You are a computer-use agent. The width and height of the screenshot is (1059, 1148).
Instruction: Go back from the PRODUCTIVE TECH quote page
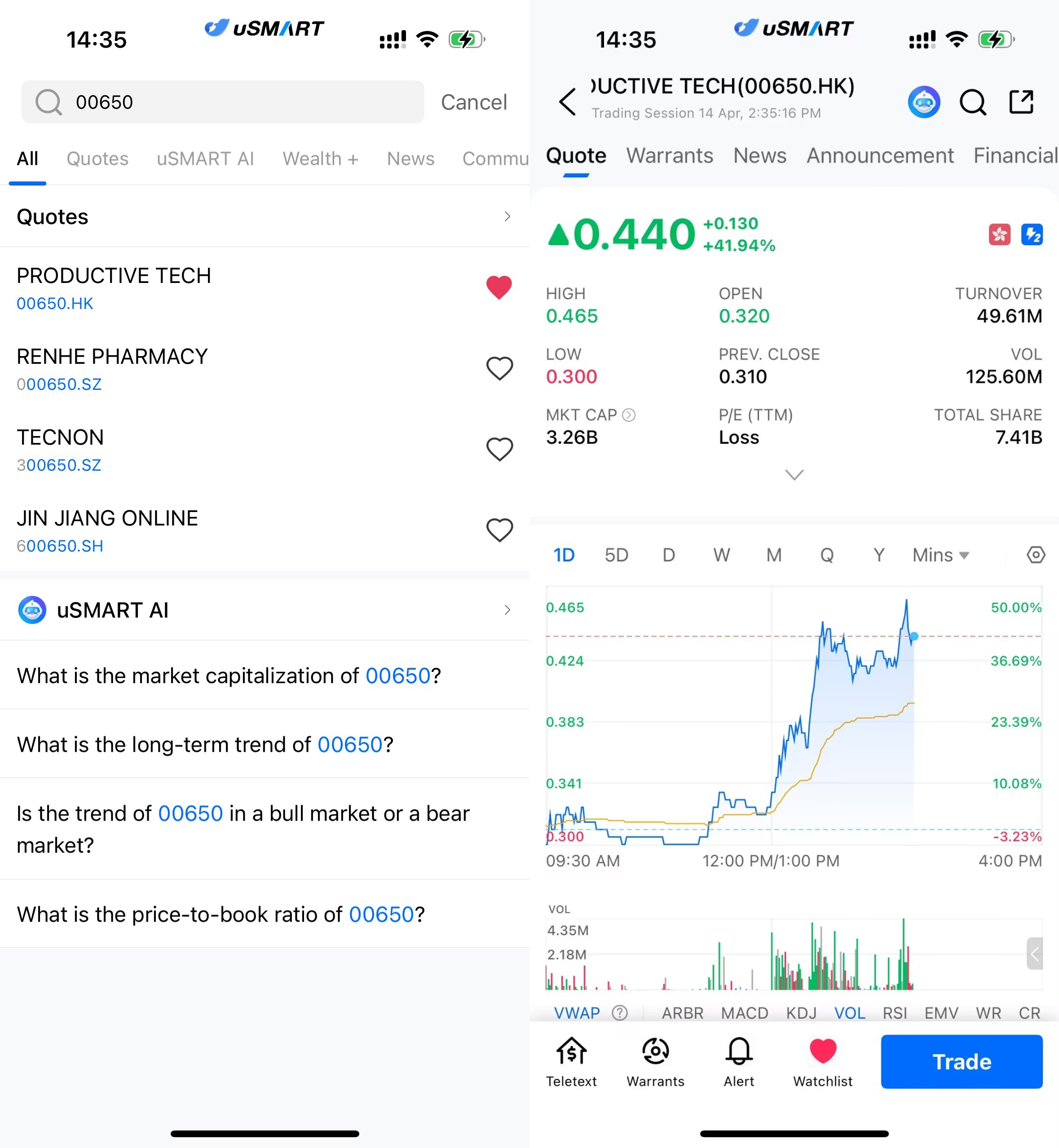[x=567, y=102]
